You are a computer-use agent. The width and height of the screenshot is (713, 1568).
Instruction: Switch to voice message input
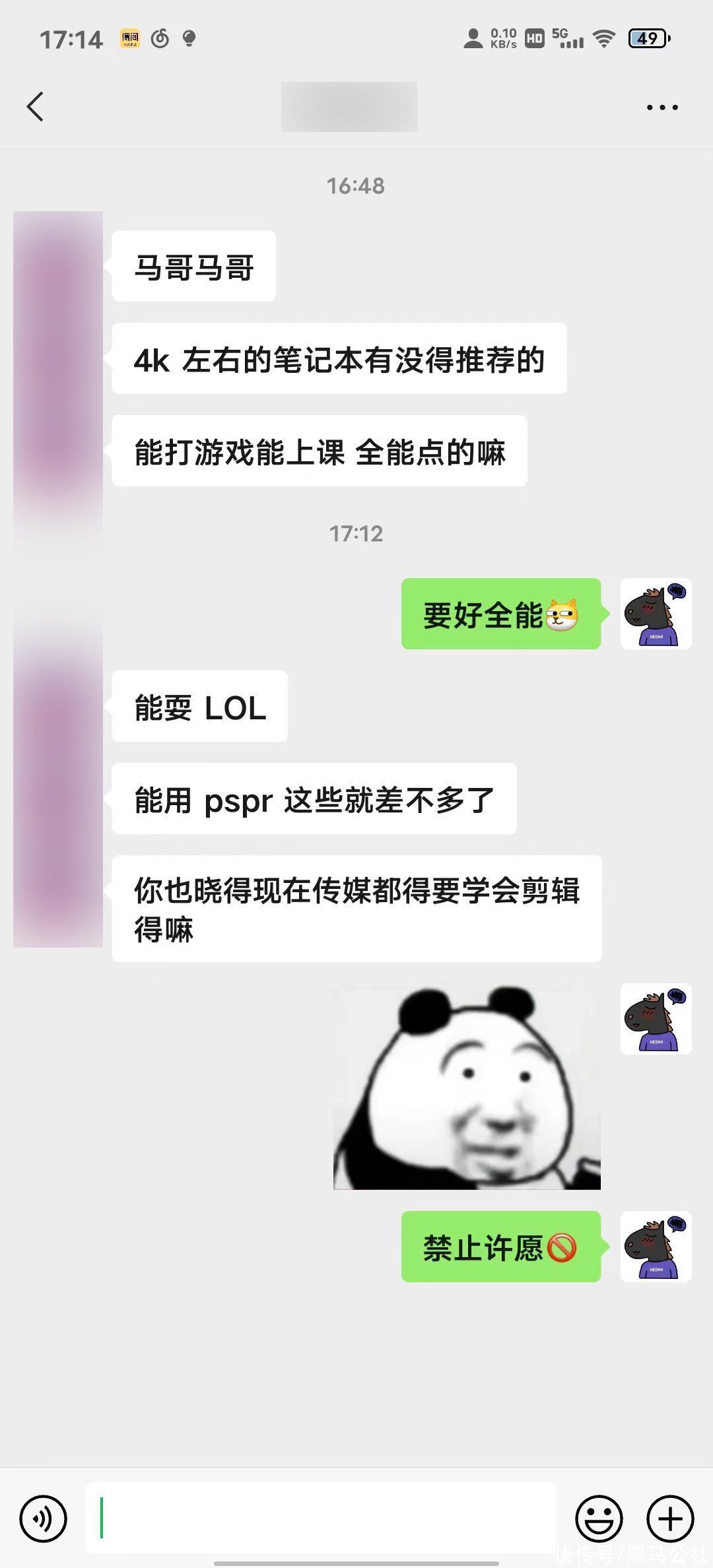point(44,1519)
